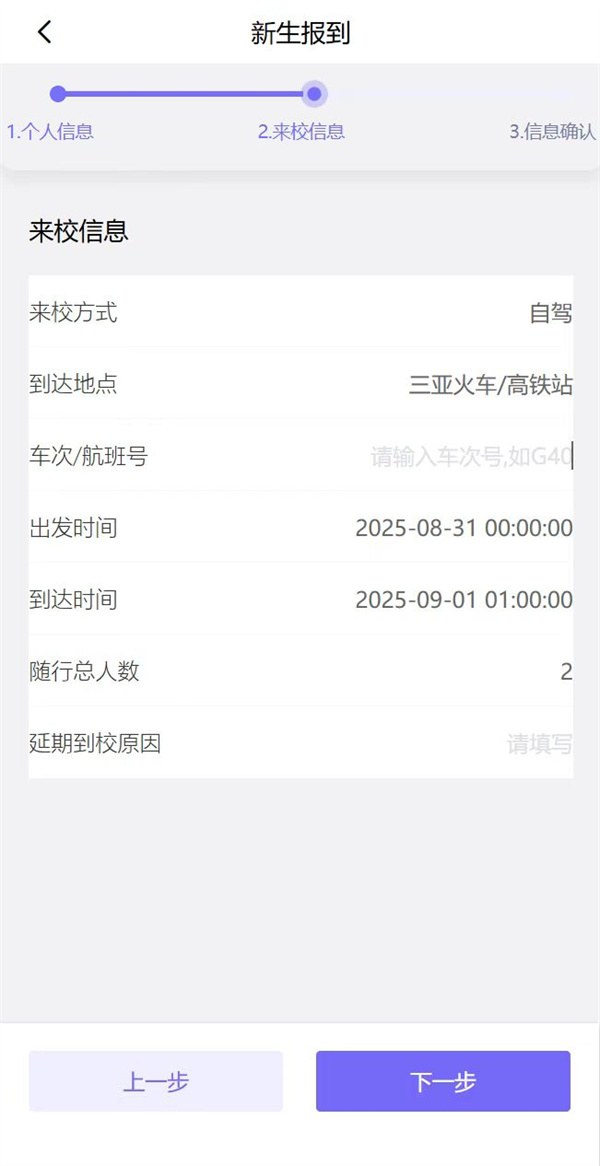Change the 到达地点 from 三亚火车/高铁站
Image resolution: width=600 pixels, height=1166 pixels.
coord(490,384)
